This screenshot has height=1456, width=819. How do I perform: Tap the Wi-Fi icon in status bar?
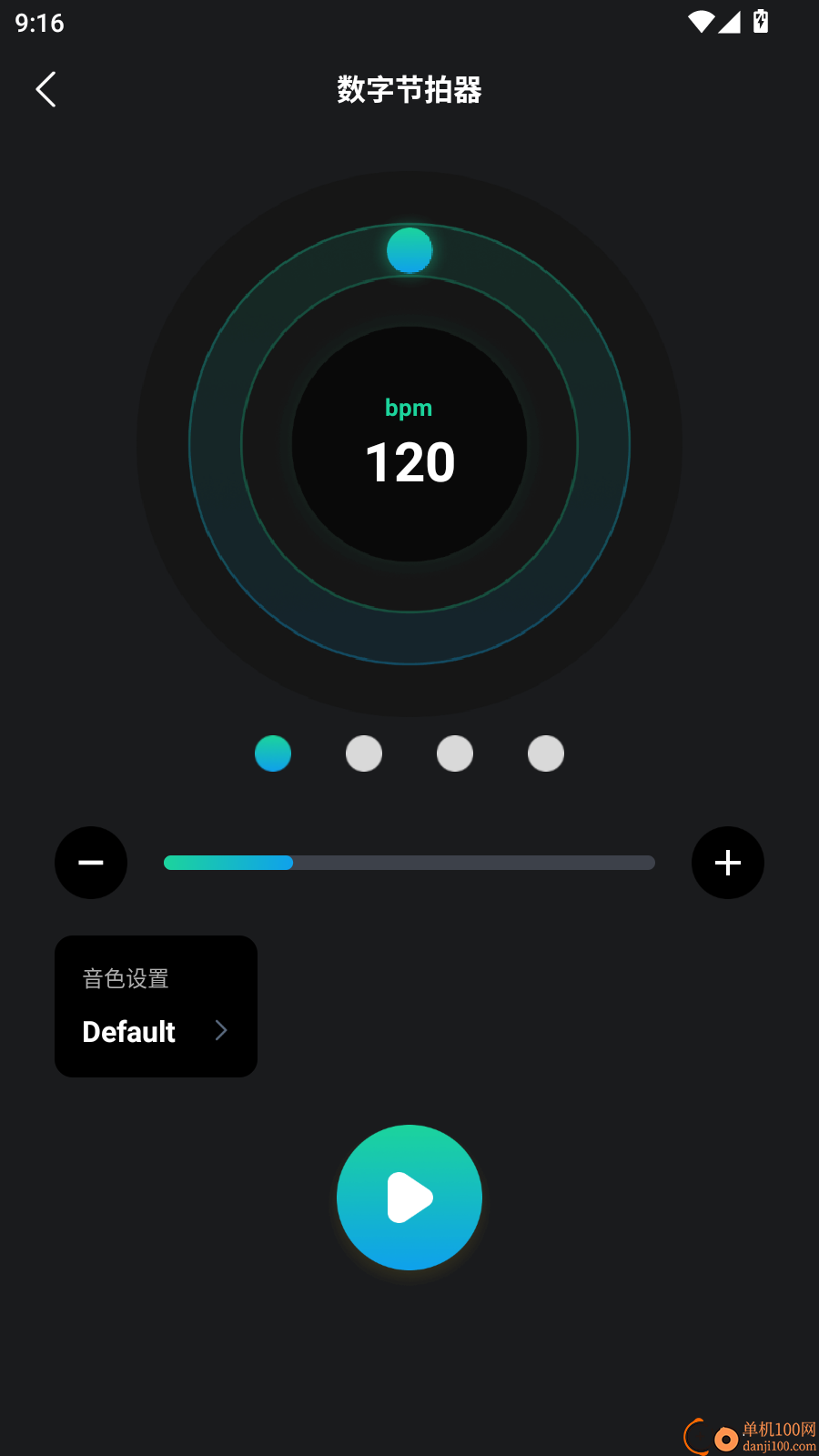coord(699,23)
